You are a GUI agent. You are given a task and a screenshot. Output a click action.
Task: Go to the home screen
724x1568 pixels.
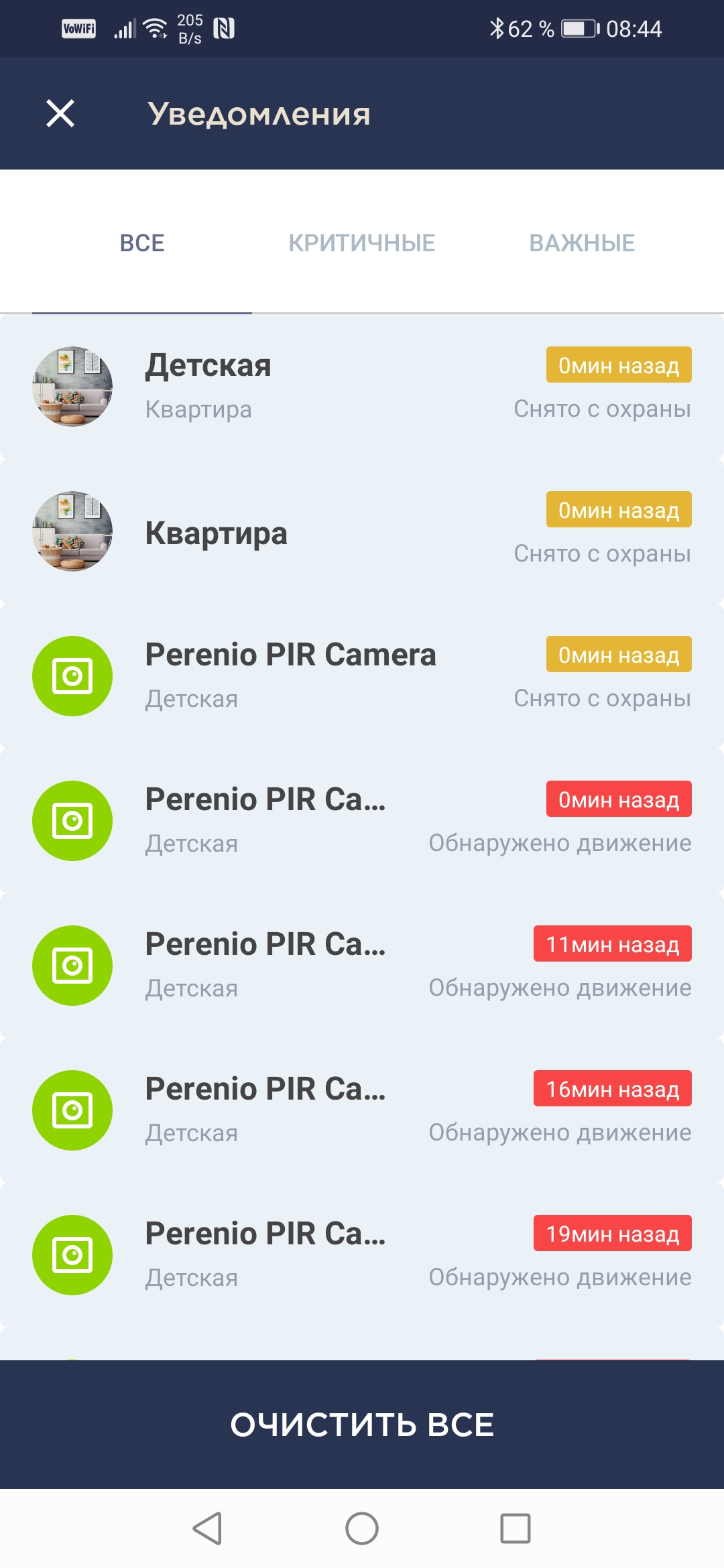coord(362,1528)
